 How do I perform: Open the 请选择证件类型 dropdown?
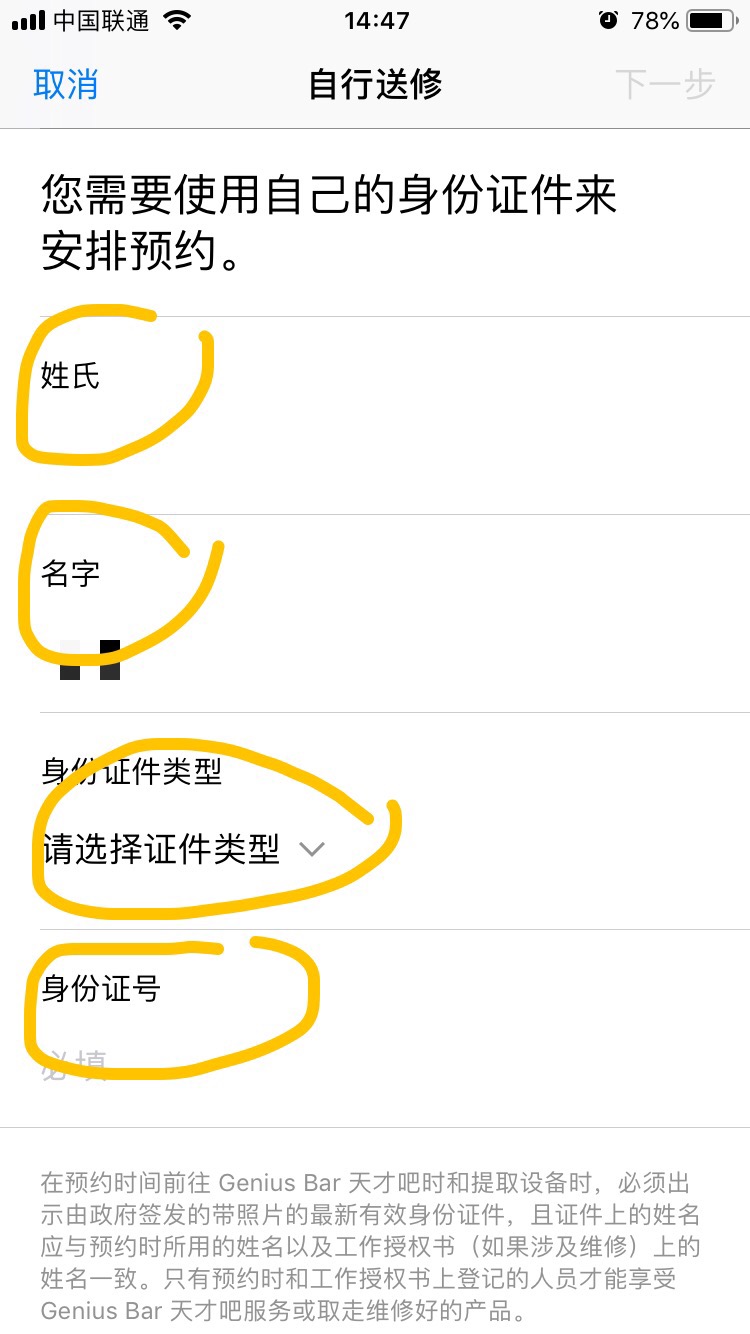point(185,850)
